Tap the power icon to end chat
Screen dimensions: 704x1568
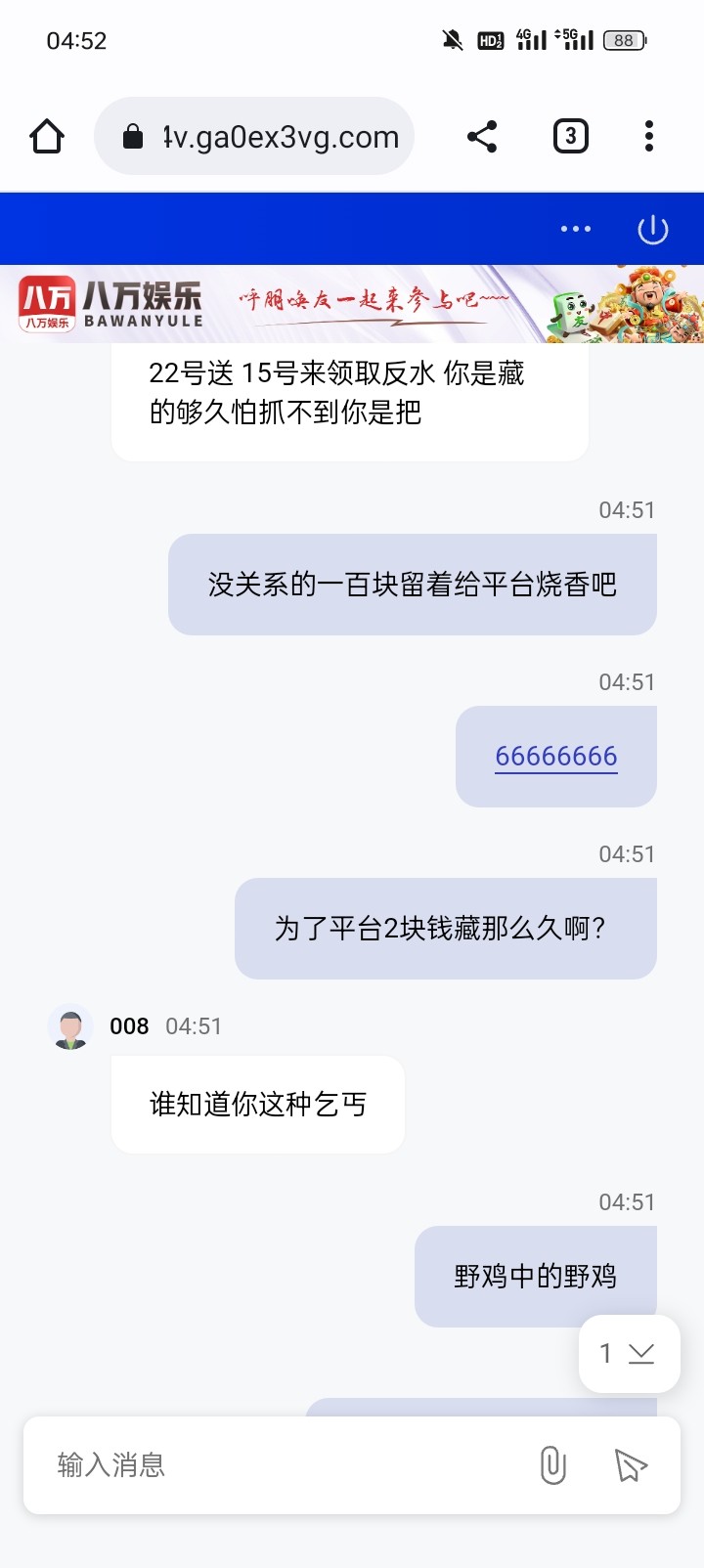click(x=652, y=229)
